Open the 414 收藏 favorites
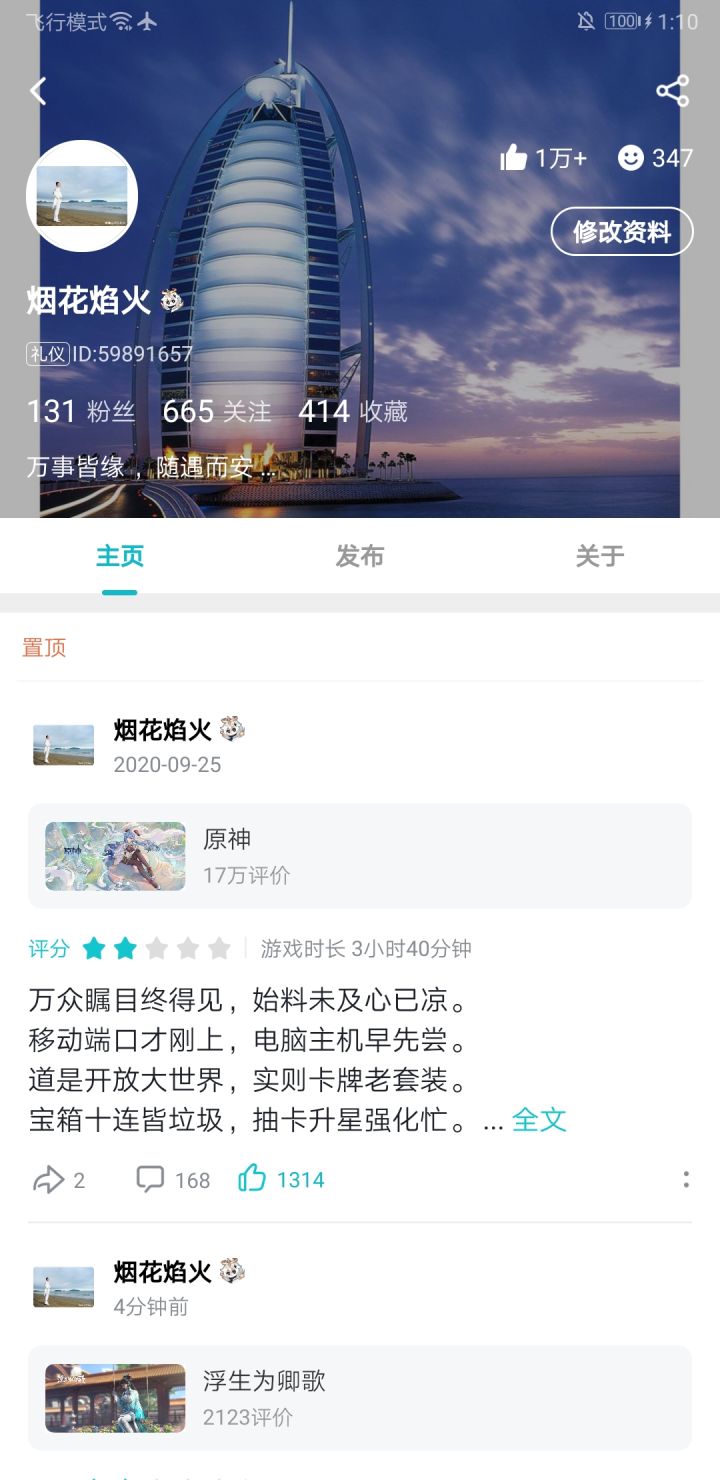Image resolution: width=720 pixels, height=1480 pixels. click(x=353, y=412)
